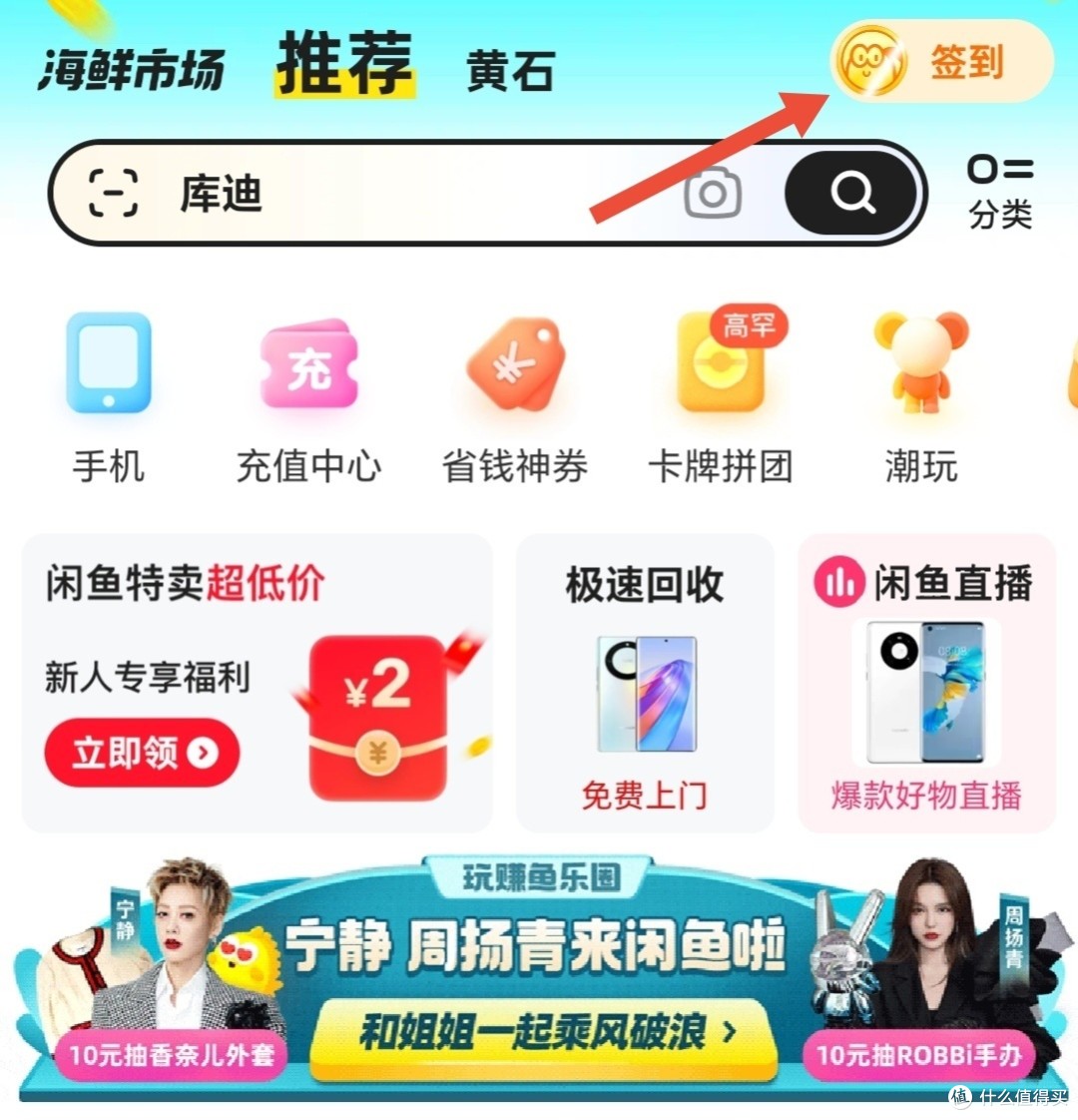Open the scan code icon in search bar

113,193
